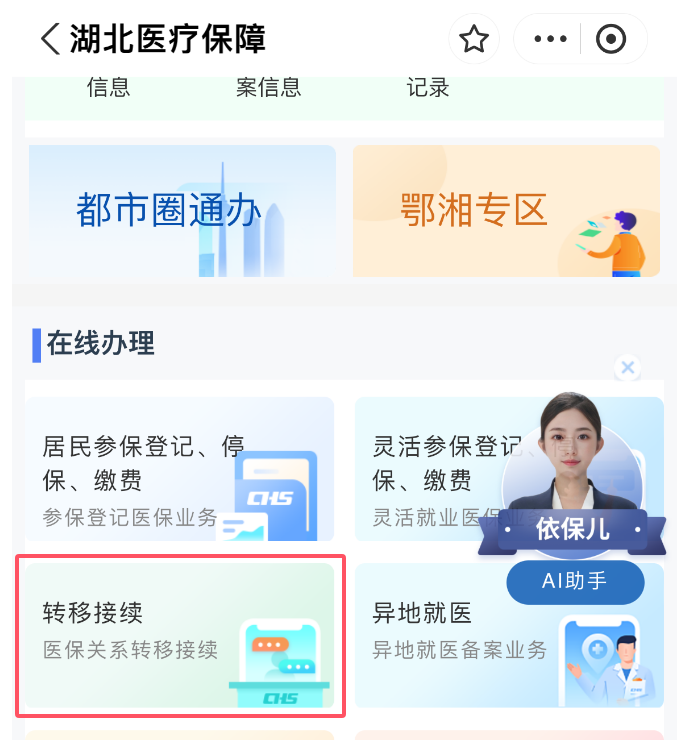Select the 转移接续 service card
Viewport: 698px width, 740px height.
[179, 633]
